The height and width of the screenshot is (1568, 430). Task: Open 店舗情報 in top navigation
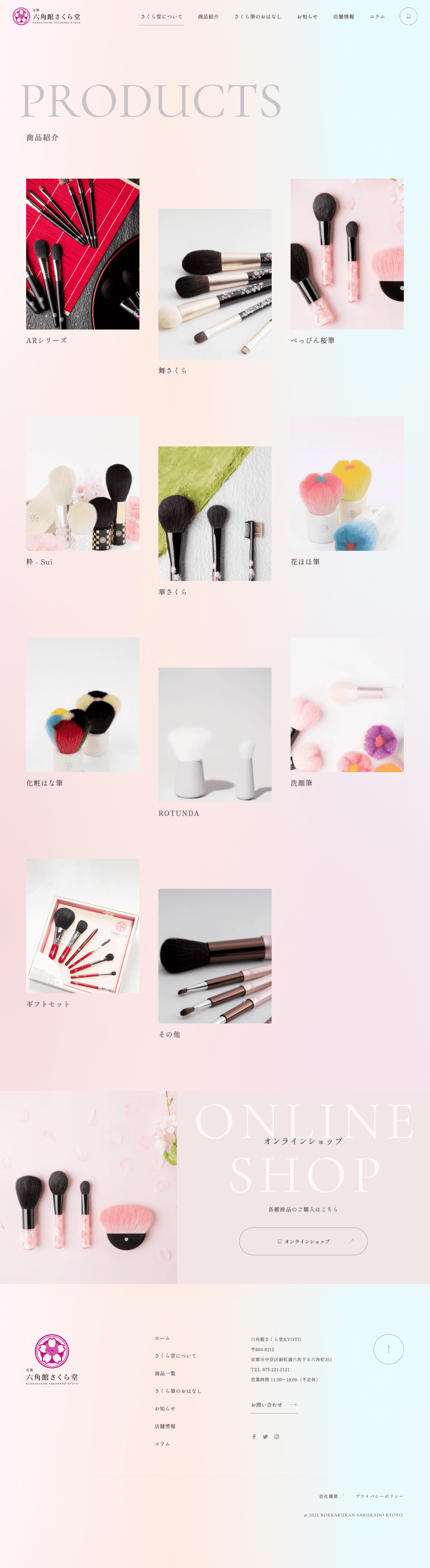click(x=343, y=16)
